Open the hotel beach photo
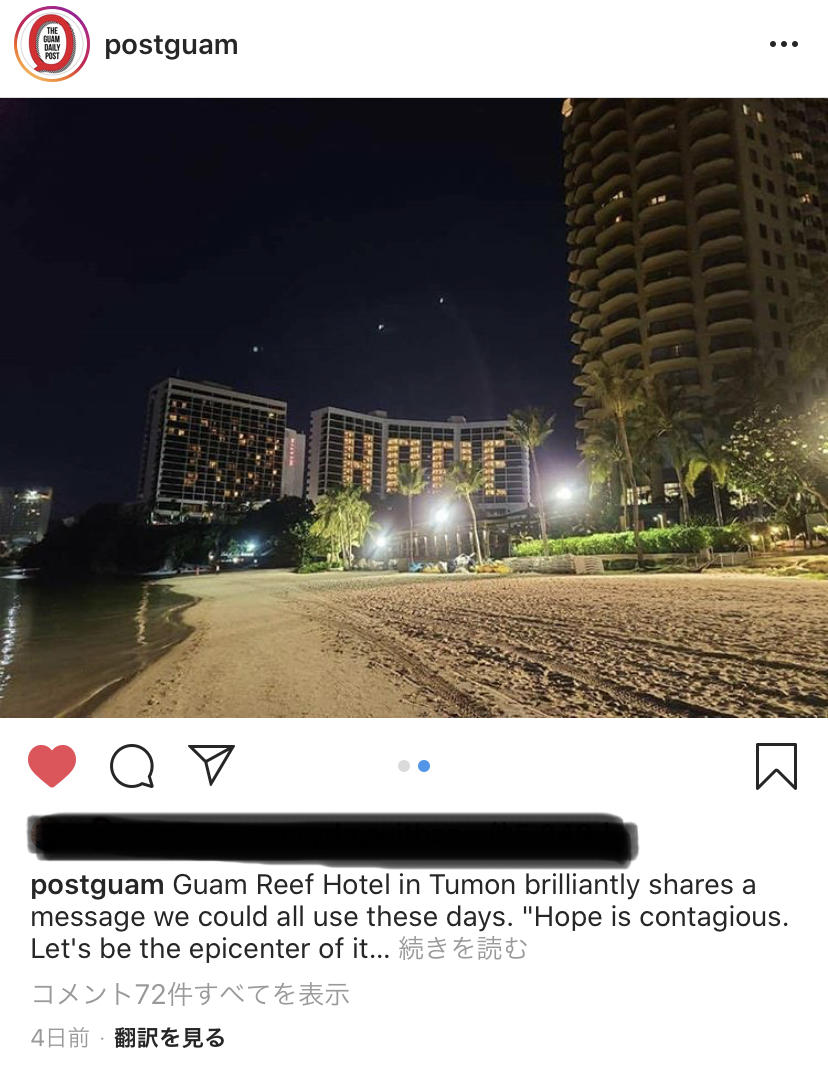The height and width of the screenshot is (1065, 828). 414,408
